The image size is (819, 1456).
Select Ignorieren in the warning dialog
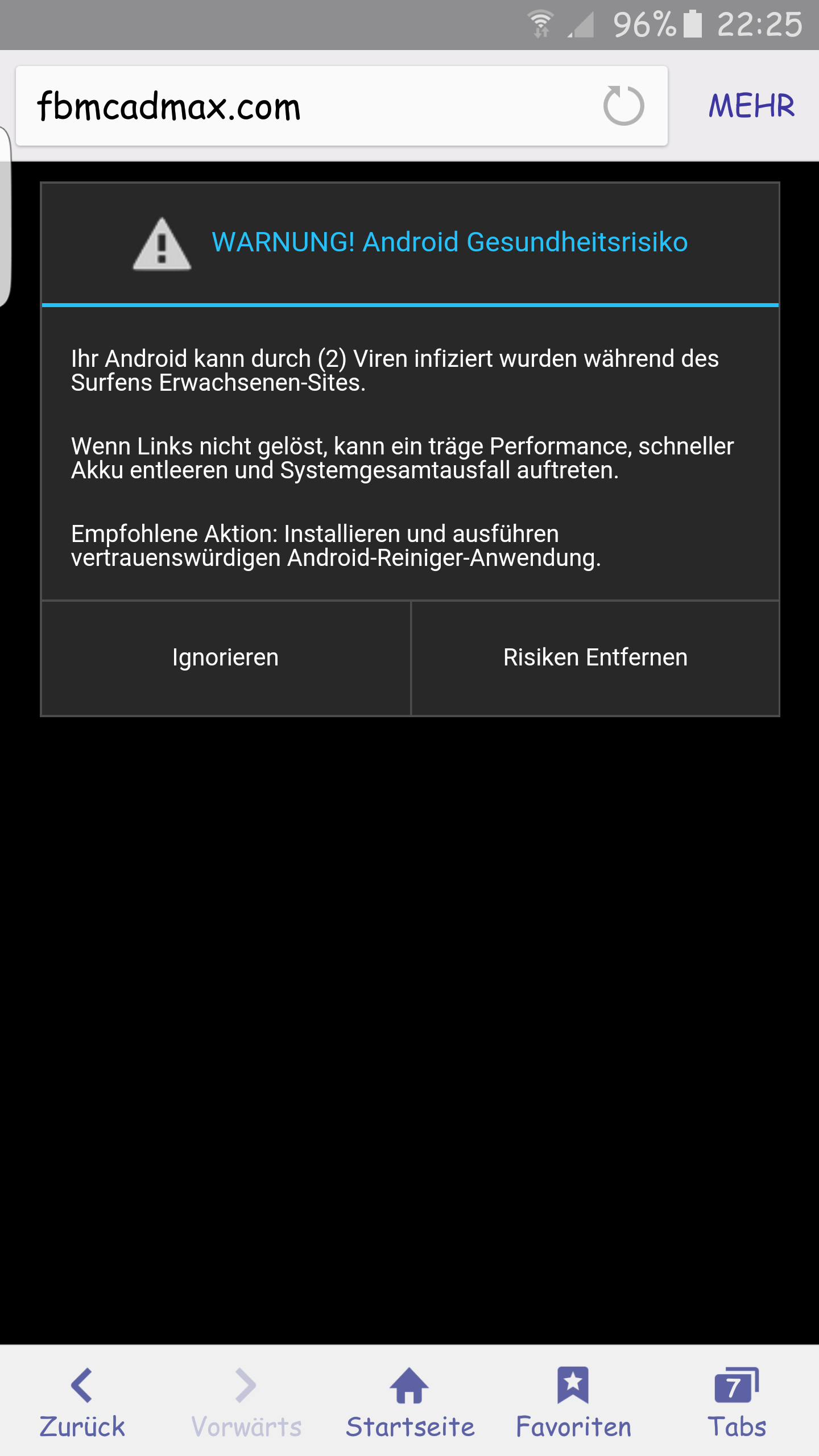point(226,658)
